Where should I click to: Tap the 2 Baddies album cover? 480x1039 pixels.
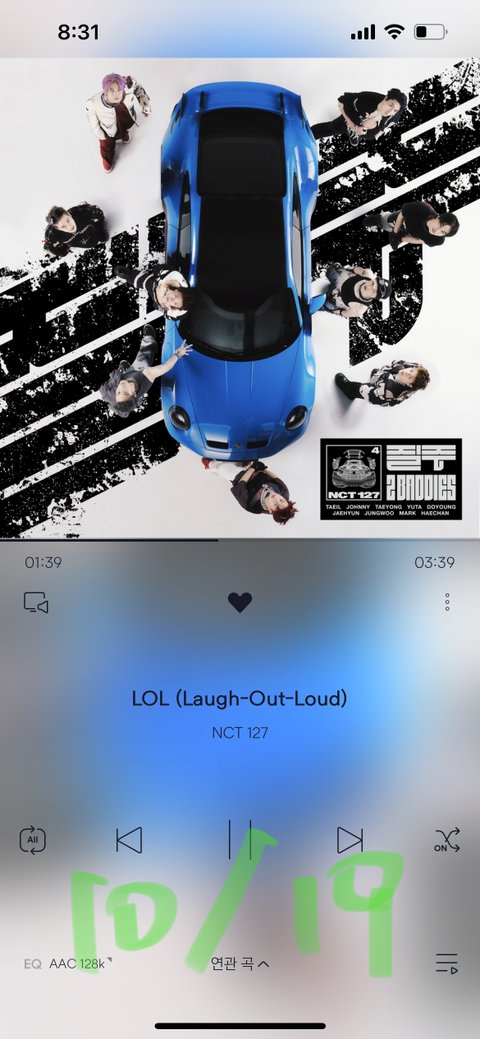click(x=240, y=298)
